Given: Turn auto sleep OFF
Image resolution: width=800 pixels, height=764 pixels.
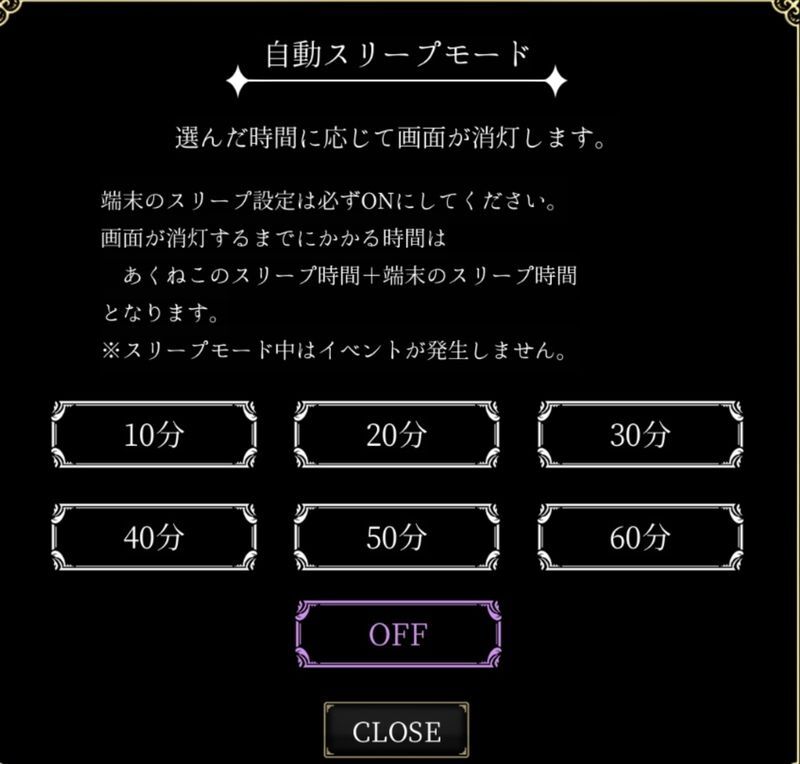Looking at the screenshot, I should tap(397, 634).
